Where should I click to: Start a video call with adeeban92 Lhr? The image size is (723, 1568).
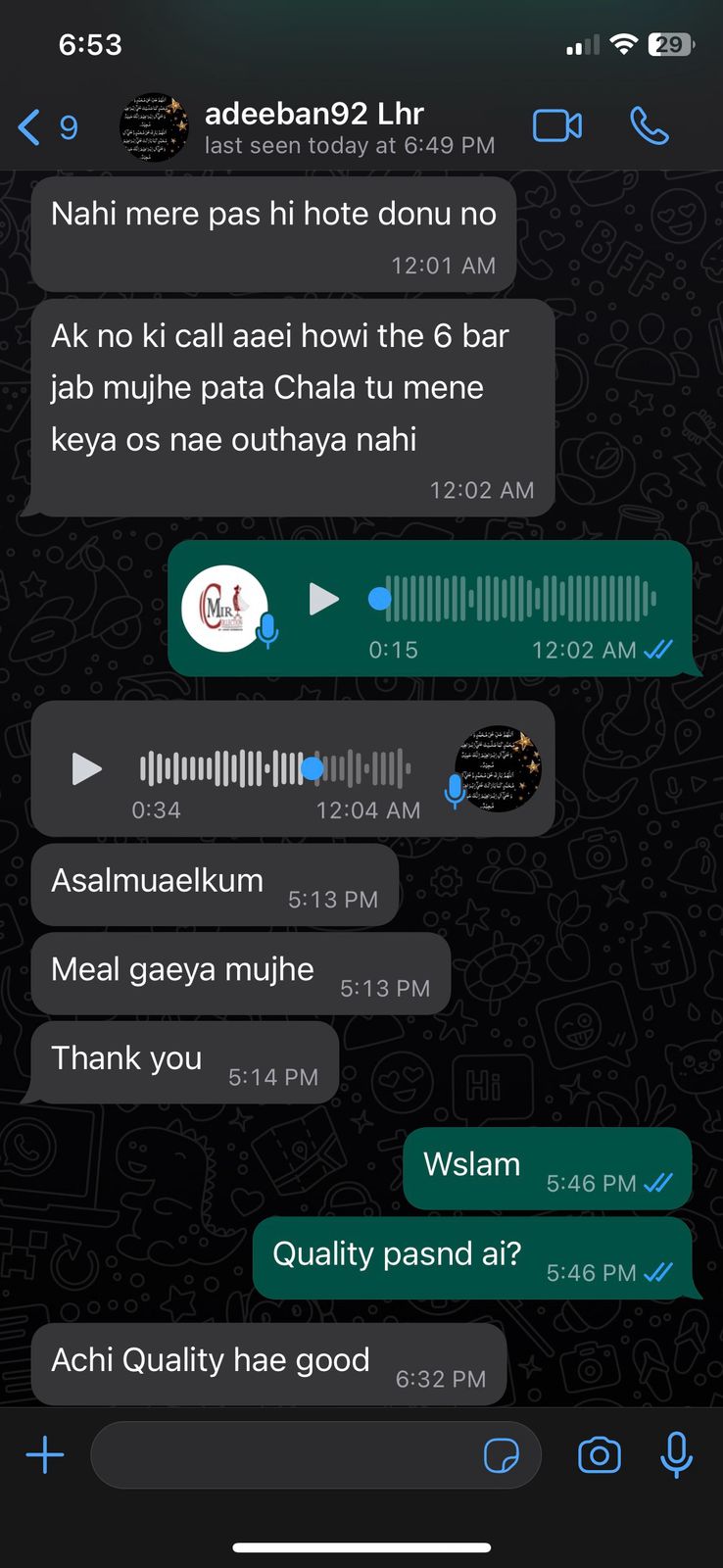[x=556, y=126]
